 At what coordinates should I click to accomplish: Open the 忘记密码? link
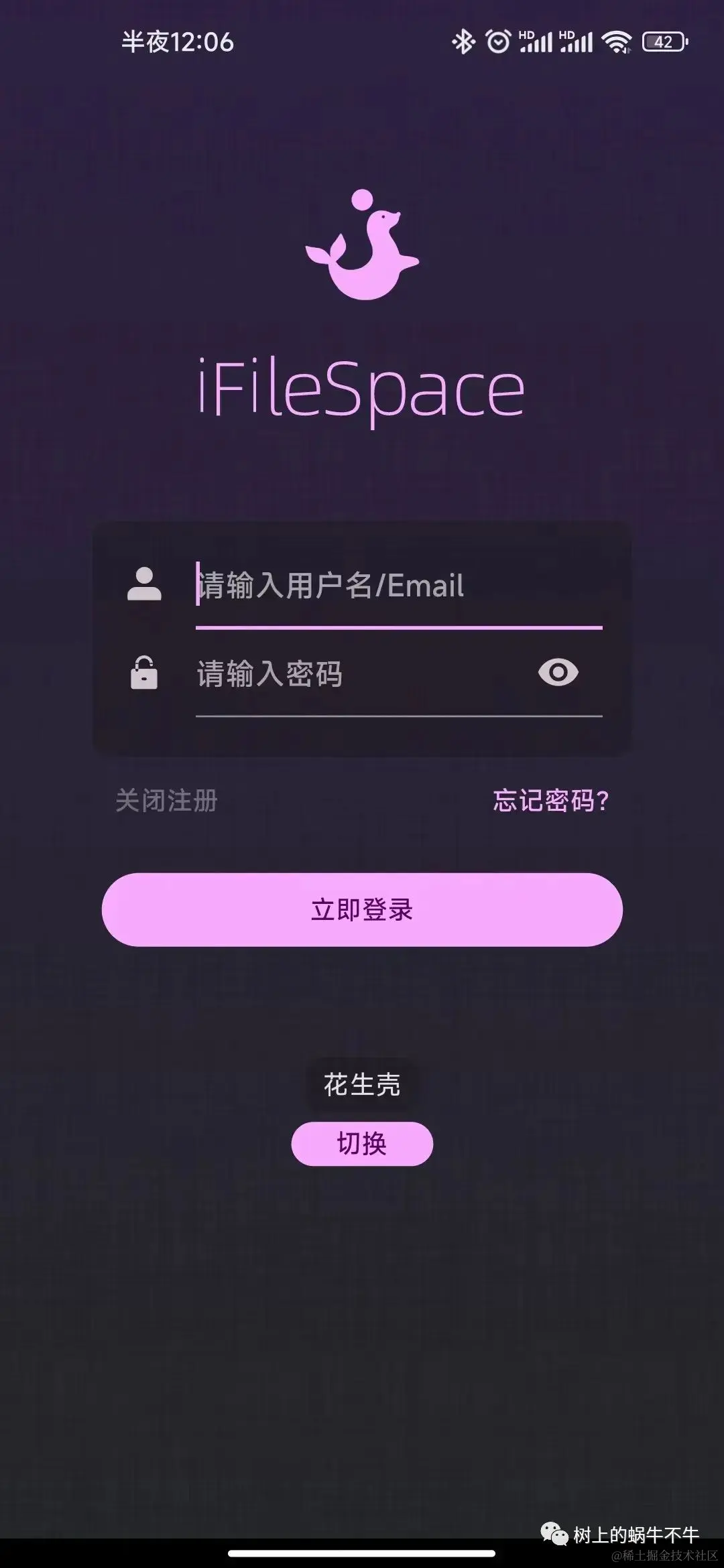[x=550, y=801]
